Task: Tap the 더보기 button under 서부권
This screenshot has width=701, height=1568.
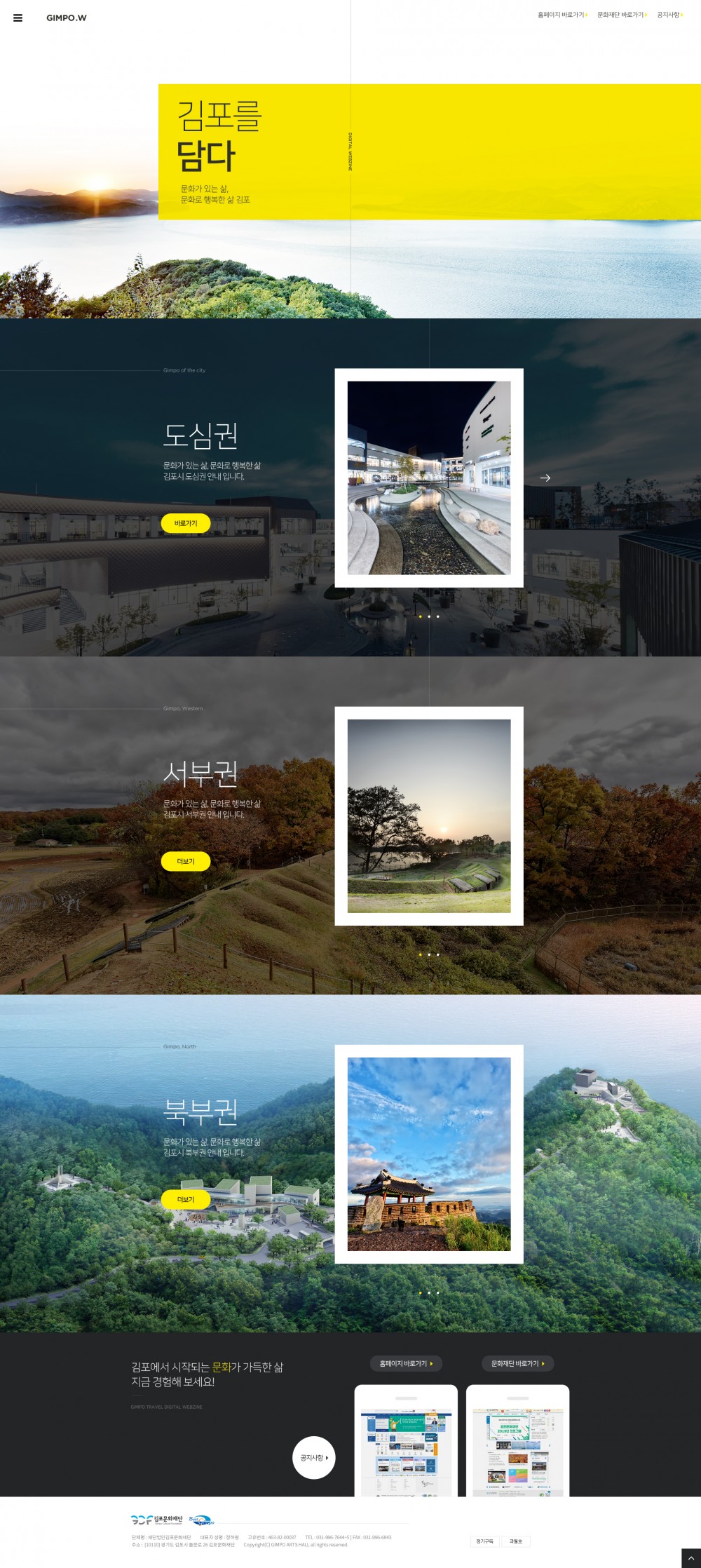Action: coord(186,861)
